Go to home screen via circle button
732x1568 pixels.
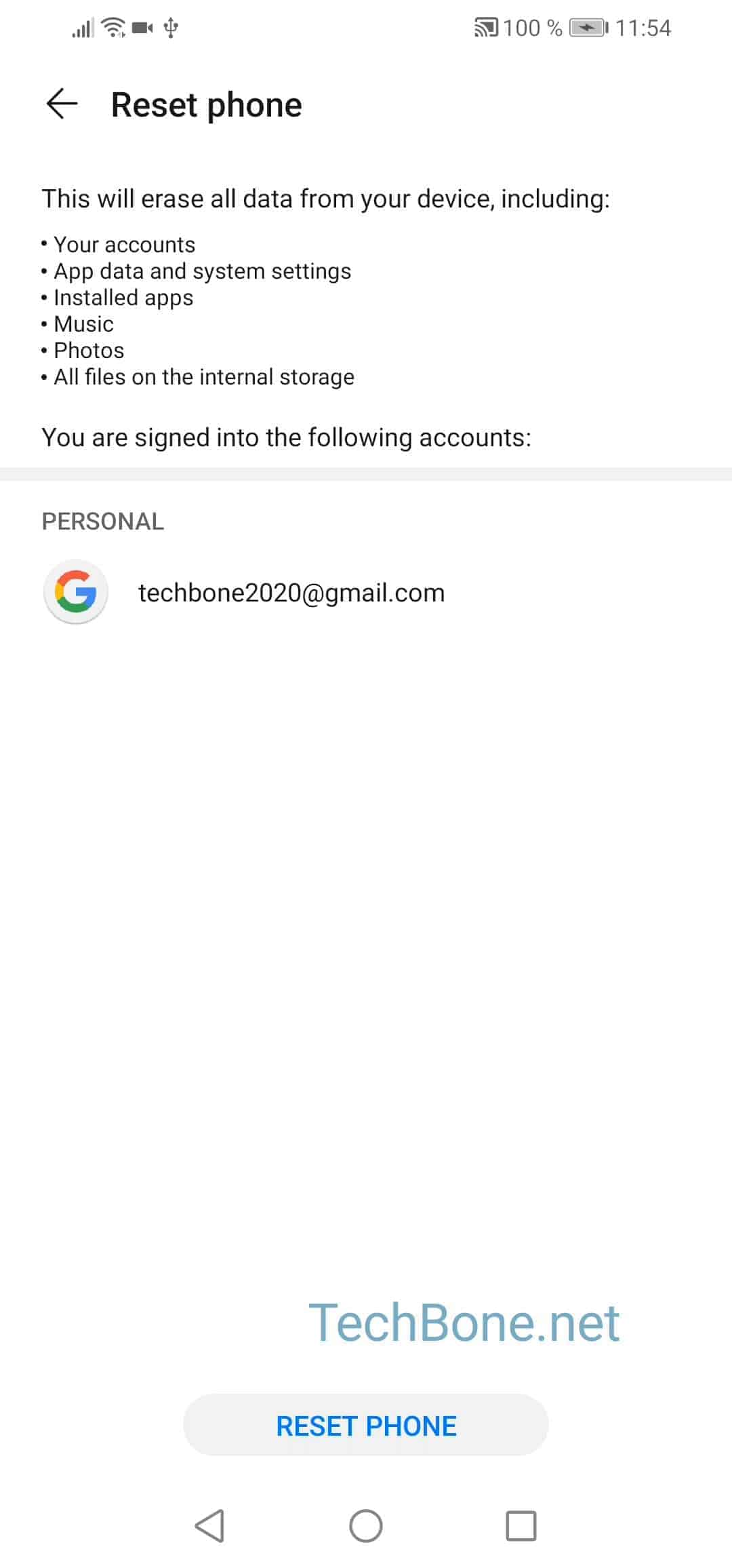pyautogui.click(x=366, y=1527)
